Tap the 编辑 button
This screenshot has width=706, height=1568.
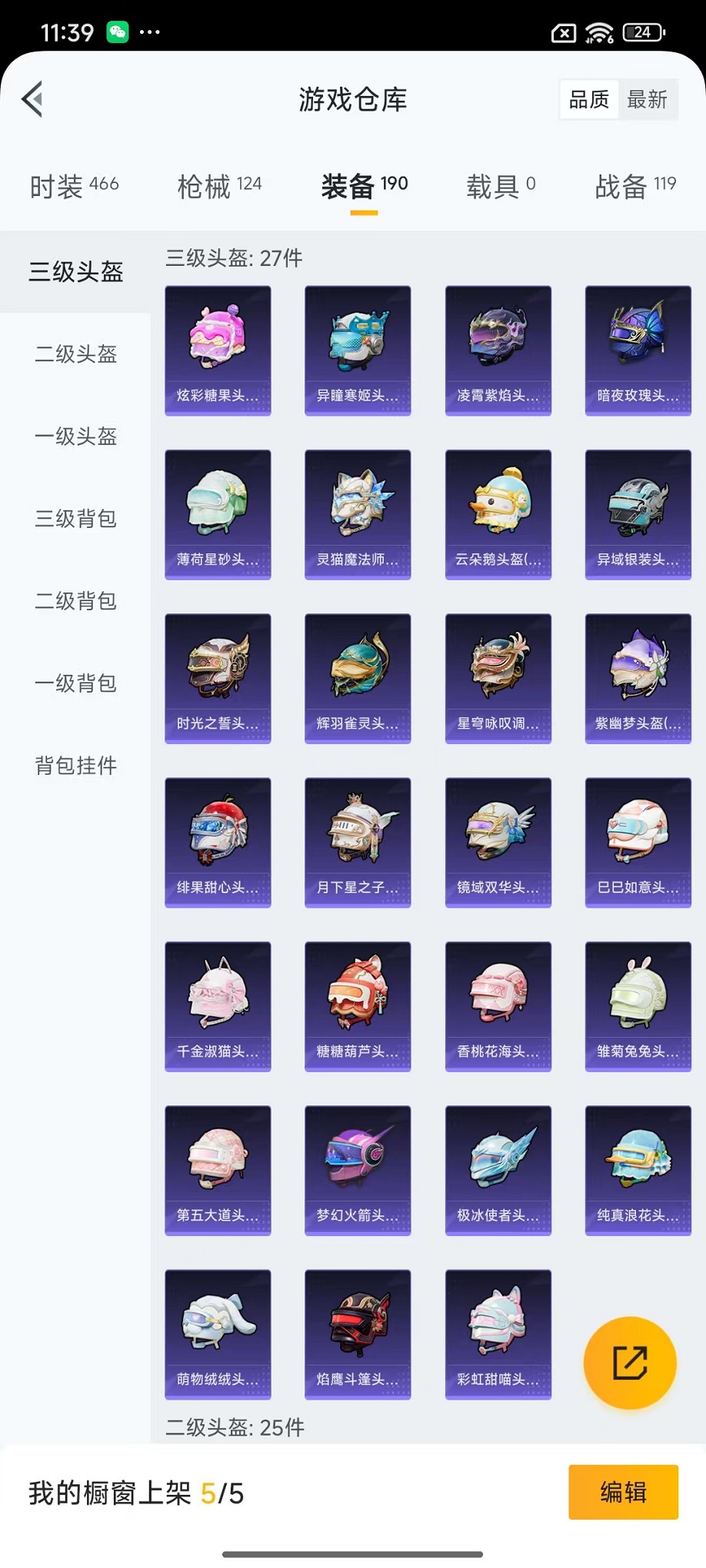click(x=623, y=1492)
